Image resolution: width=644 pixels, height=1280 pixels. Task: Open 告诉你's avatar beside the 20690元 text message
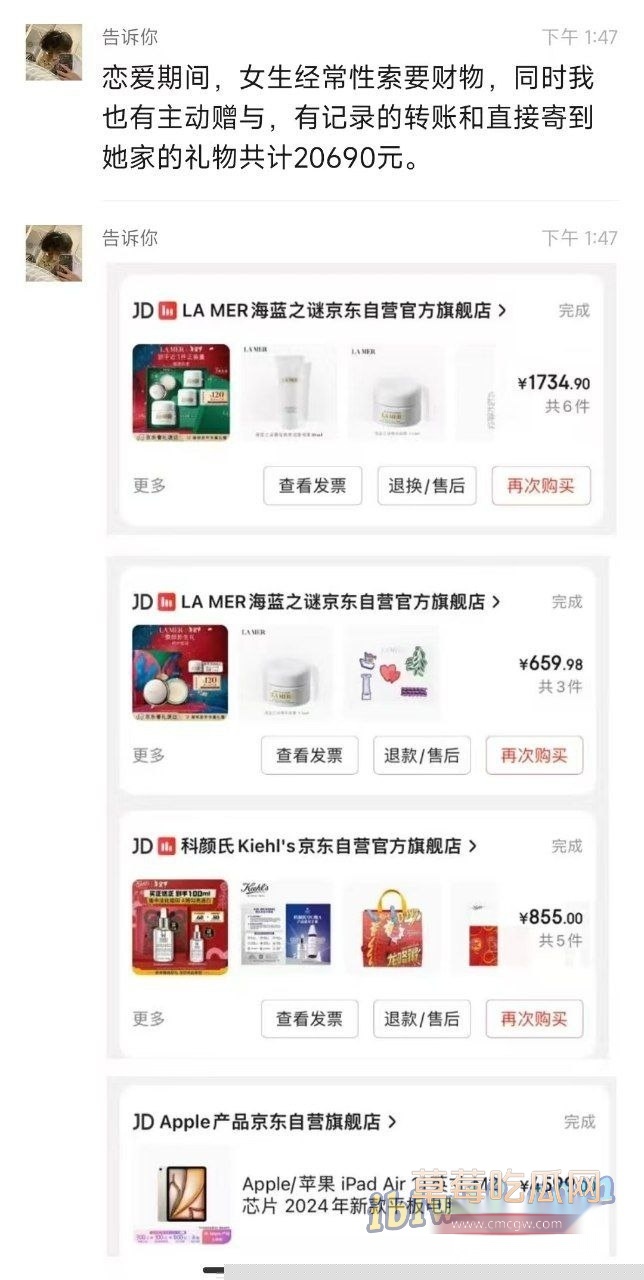coord(54,53)
